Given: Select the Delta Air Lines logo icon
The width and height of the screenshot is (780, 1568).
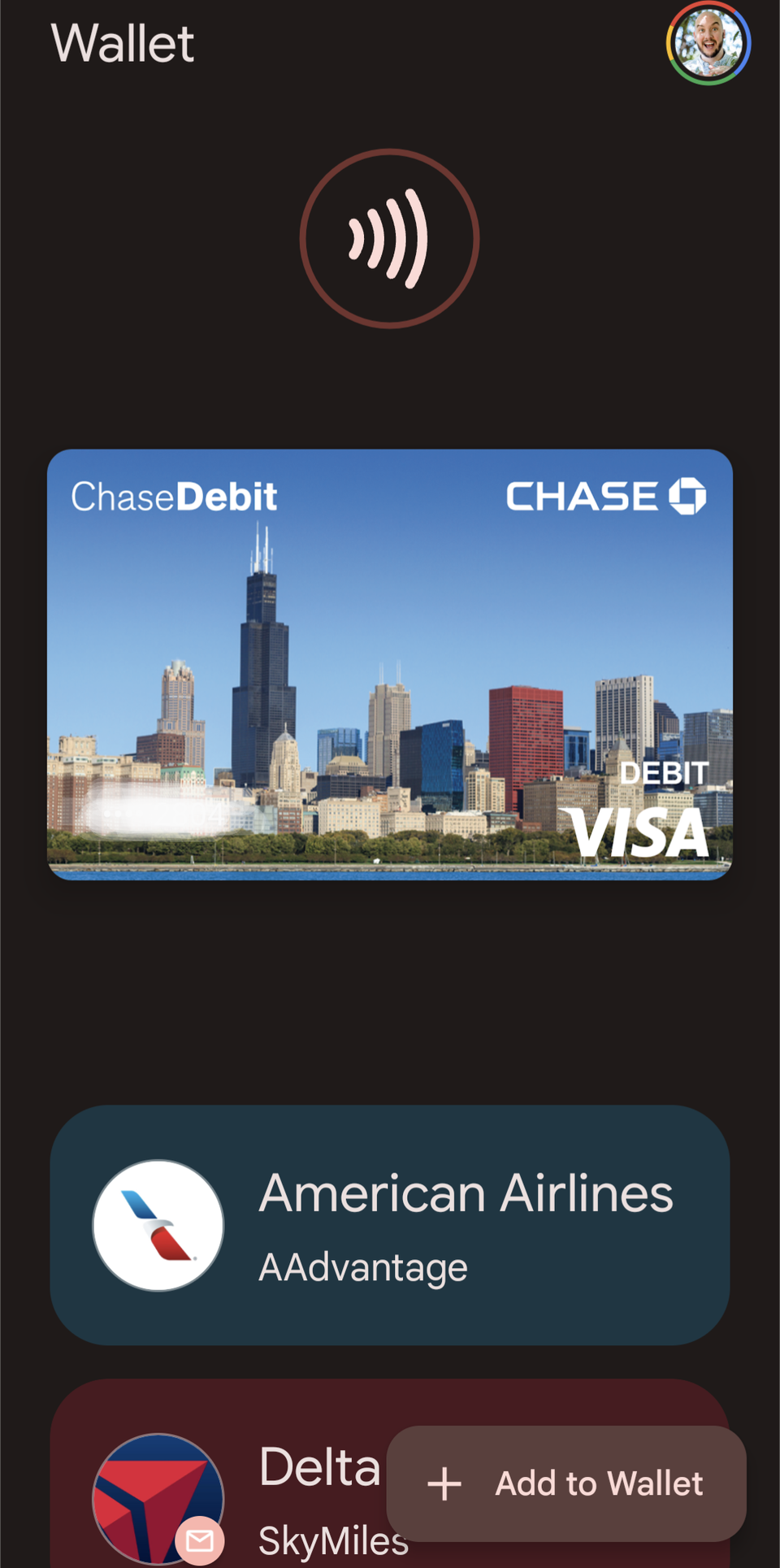Looking at the screenshot, I should tap(158, 1498).
